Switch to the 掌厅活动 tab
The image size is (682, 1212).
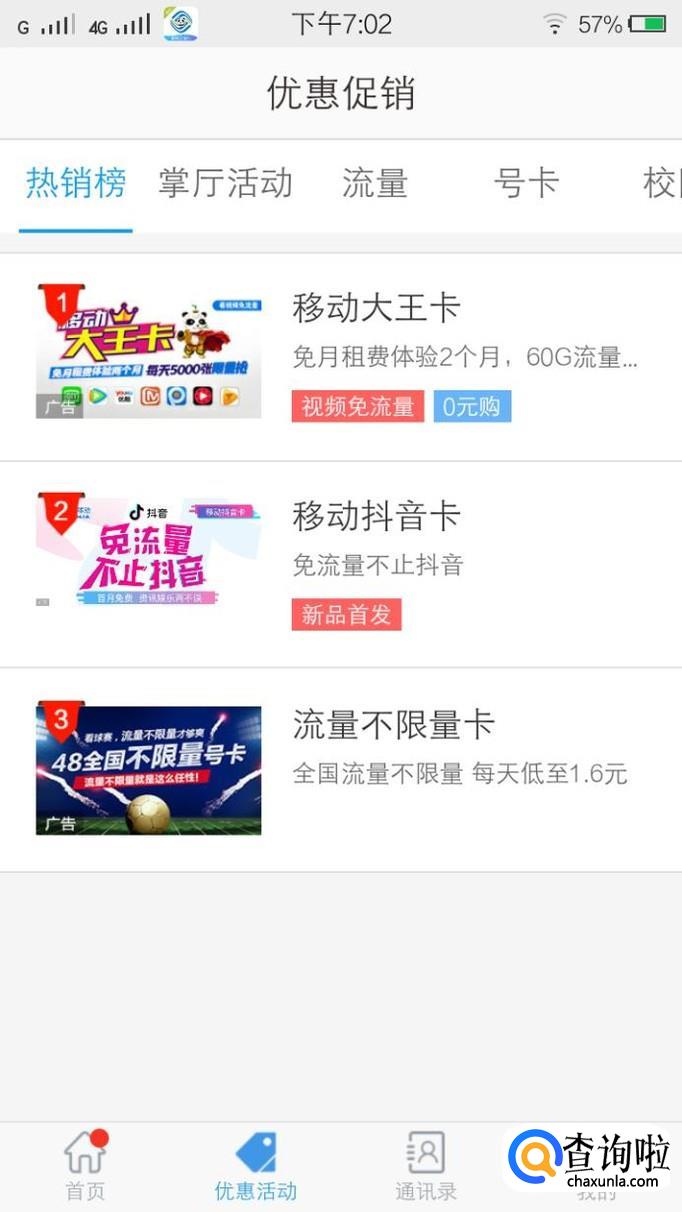tap(225, 184)
